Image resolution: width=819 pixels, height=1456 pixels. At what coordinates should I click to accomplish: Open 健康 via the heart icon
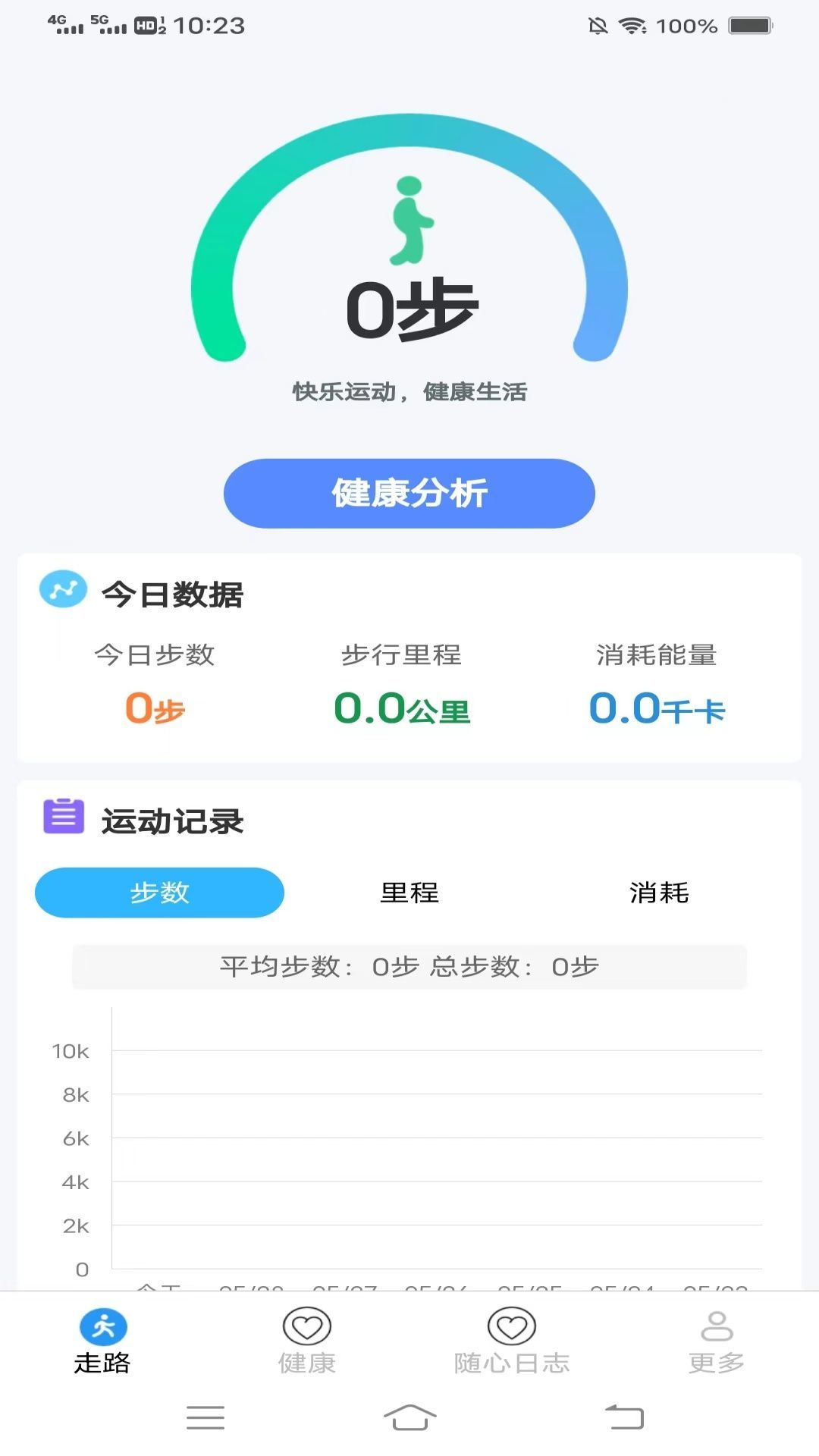(306, 1323)
